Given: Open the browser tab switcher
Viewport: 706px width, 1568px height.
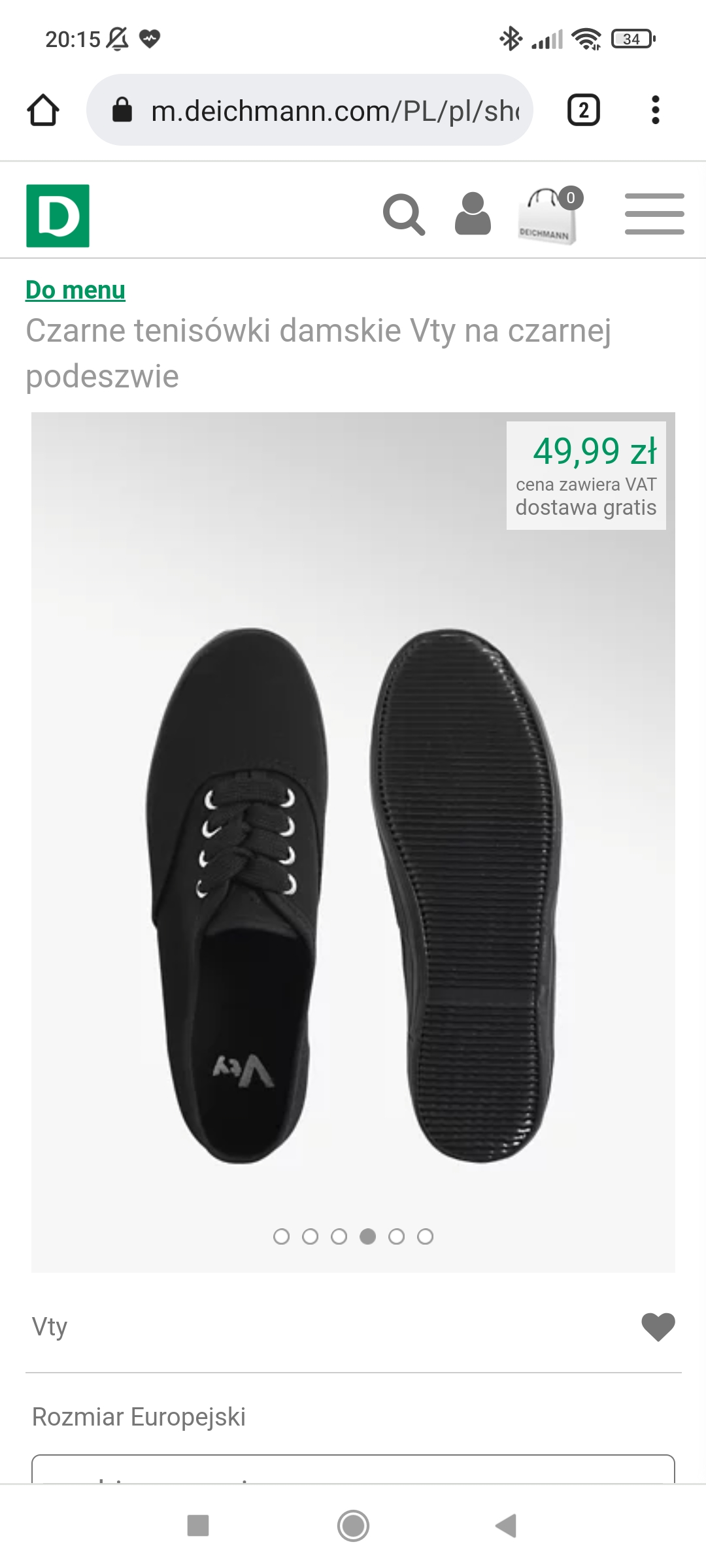Looking at the screenshot, I should [x=583, y=110].
